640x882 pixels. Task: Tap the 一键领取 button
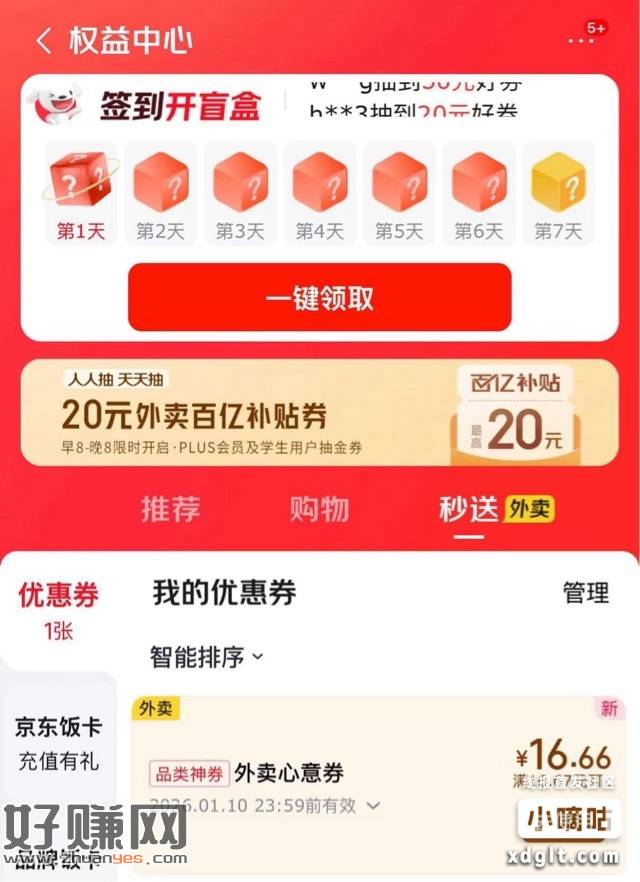tap(319, 297)
